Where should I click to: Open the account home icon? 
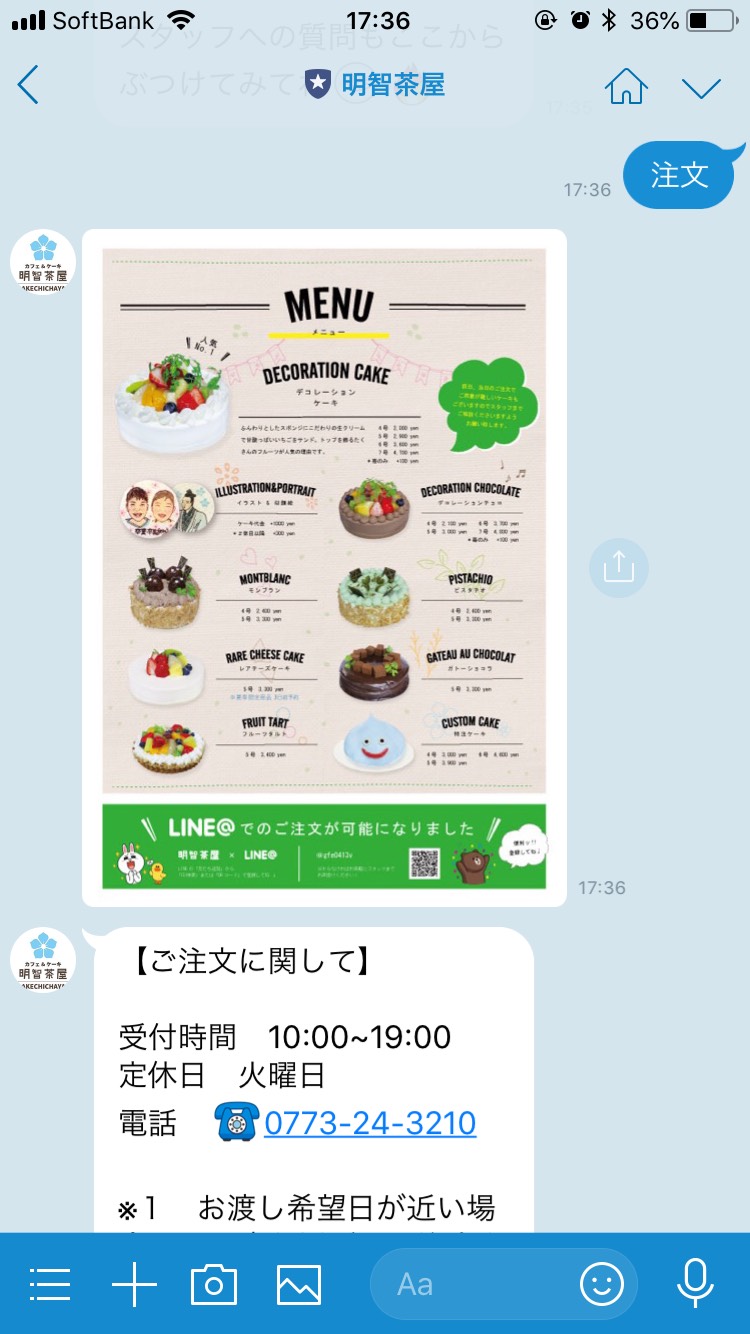click(x=626, y=85)
